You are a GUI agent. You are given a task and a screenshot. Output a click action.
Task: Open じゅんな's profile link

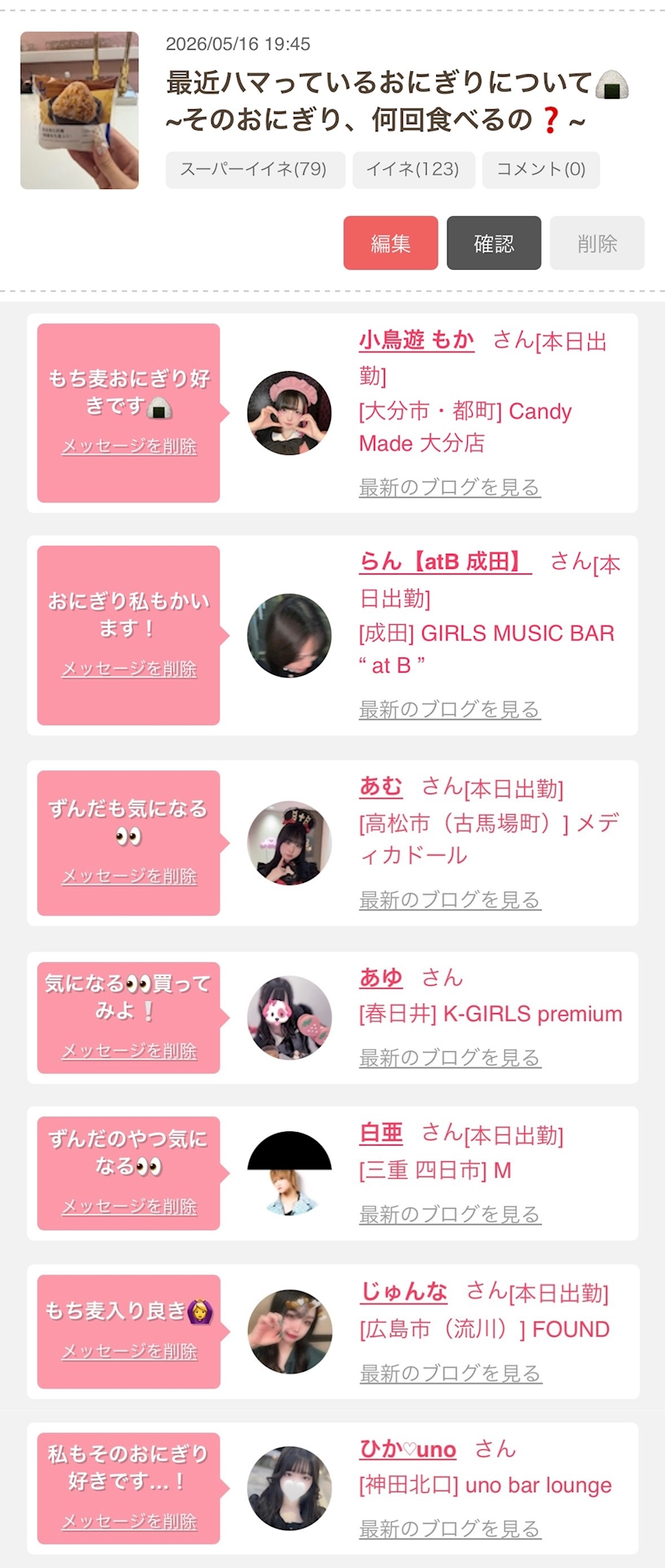point(404,1292)
